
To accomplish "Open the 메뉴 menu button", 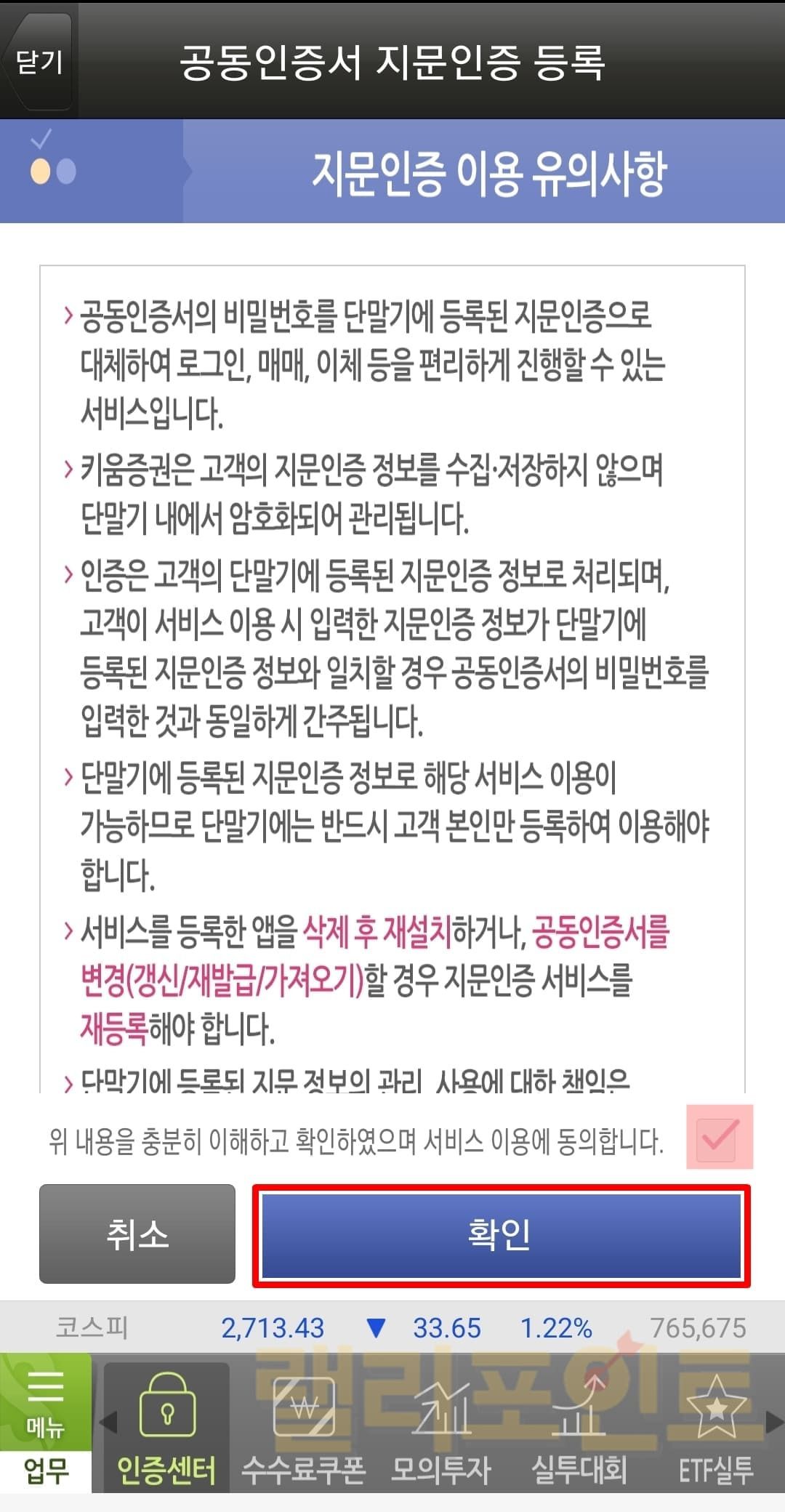I will 46,1403.
